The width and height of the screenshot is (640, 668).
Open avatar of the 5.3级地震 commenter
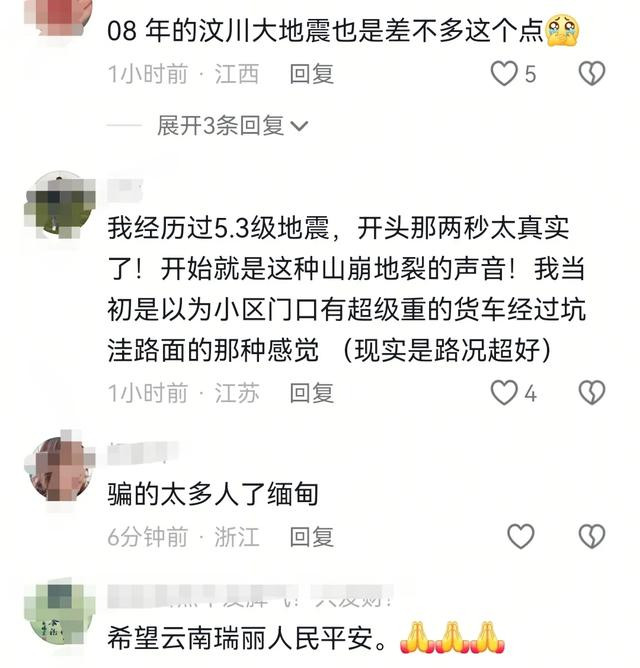[59, 204]
